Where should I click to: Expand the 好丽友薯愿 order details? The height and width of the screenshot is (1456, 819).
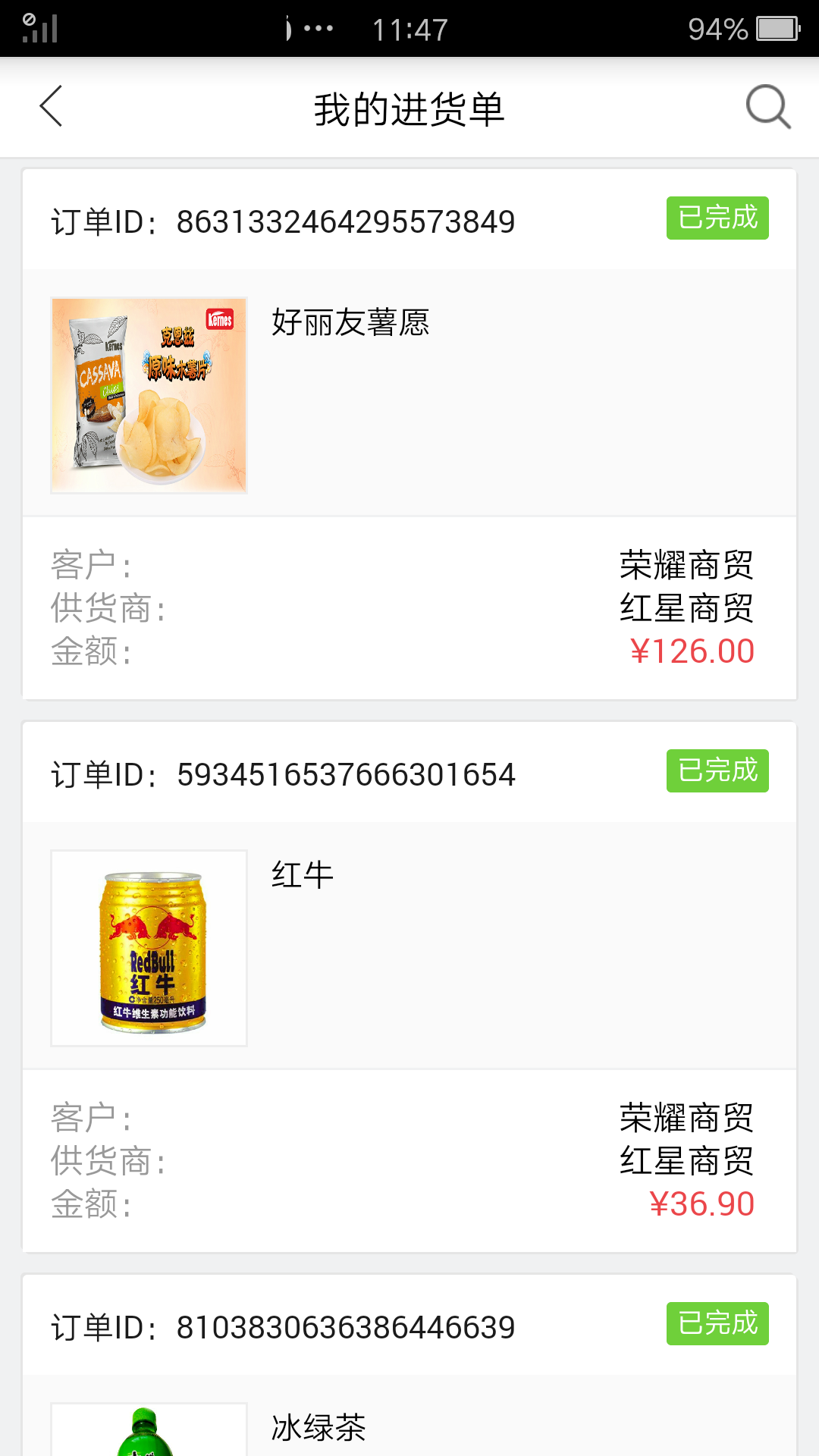tap(350, 323)
